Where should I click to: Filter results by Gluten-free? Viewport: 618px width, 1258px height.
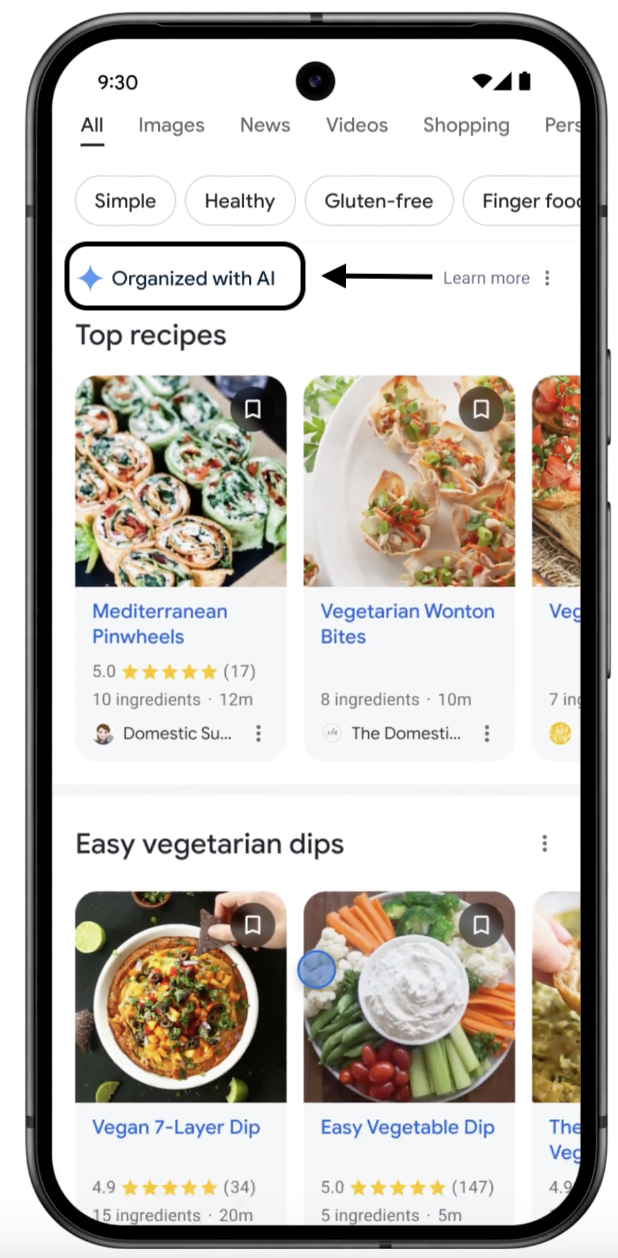click(x=379, y=201)
